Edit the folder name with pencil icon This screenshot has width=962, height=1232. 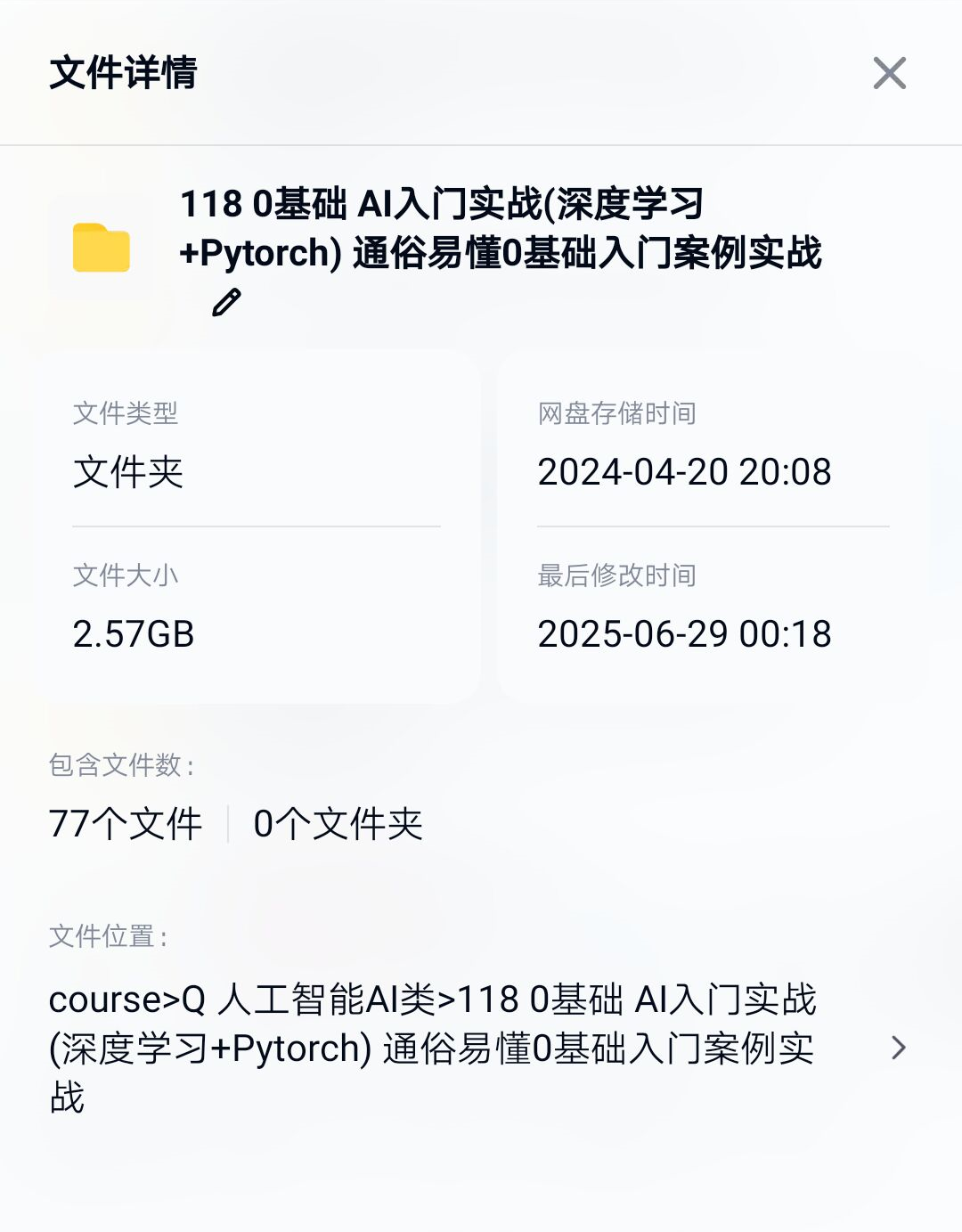[x=226, y=303]
